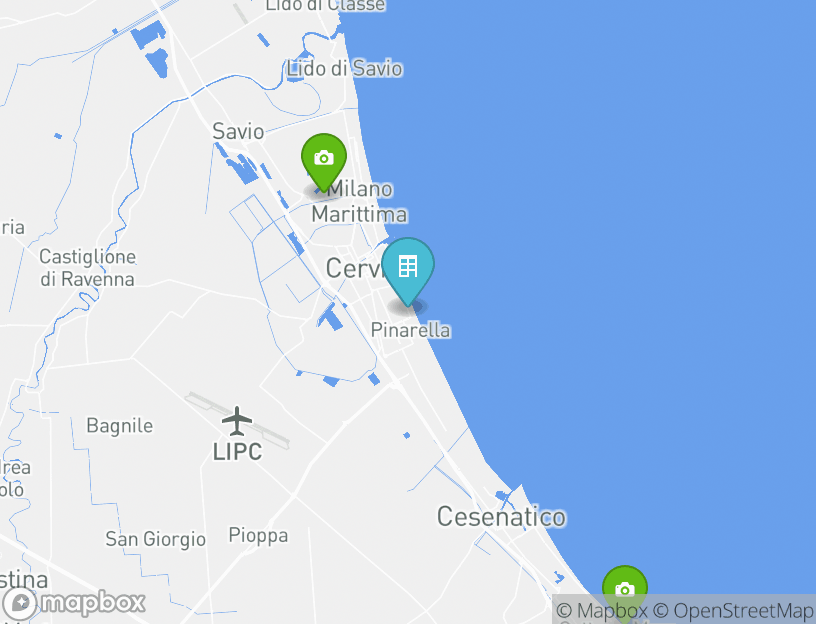The image size is (816, 624).
Task: Tap the green camera pin near Milano Marittima
Action: [x=323, y=159]
